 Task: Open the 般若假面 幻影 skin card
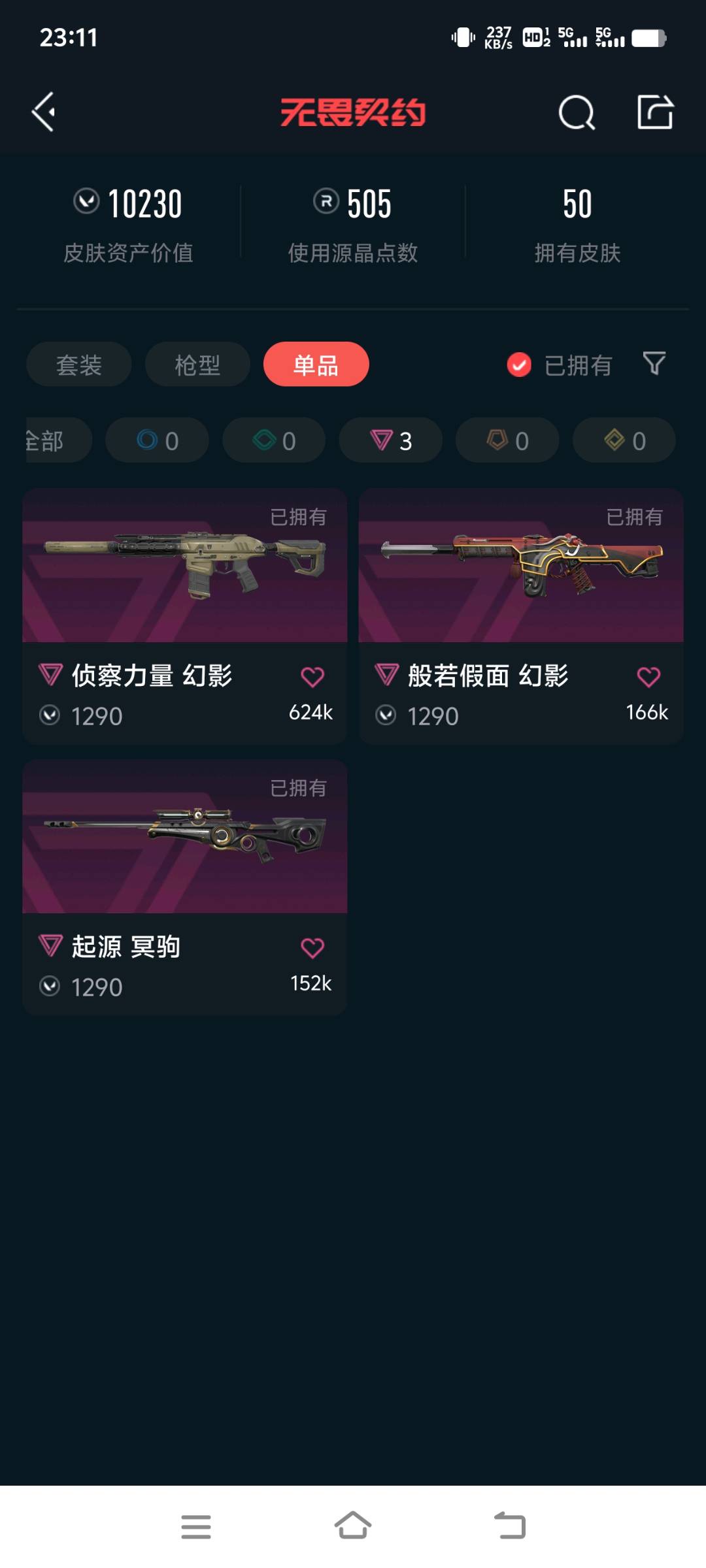[x=521, y=566]
